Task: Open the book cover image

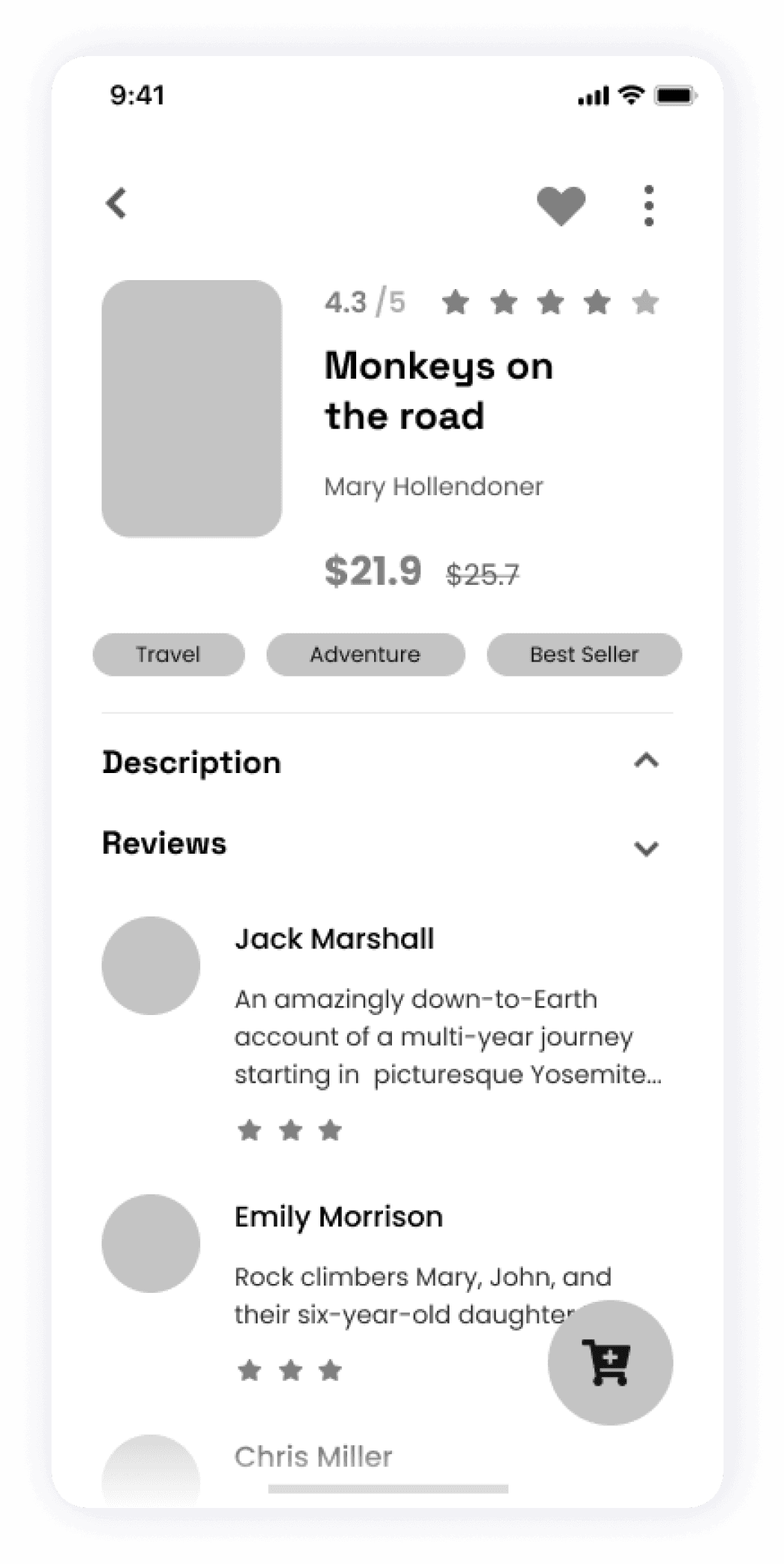Action: [192, 409]
